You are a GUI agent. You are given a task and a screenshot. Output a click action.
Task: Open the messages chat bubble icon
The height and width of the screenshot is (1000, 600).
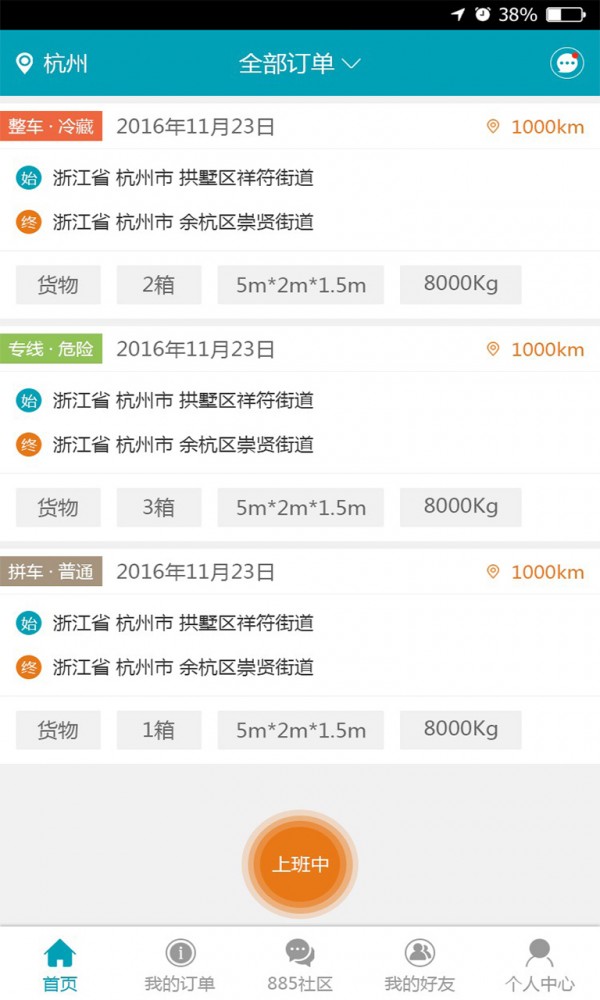tap(567, 63)
